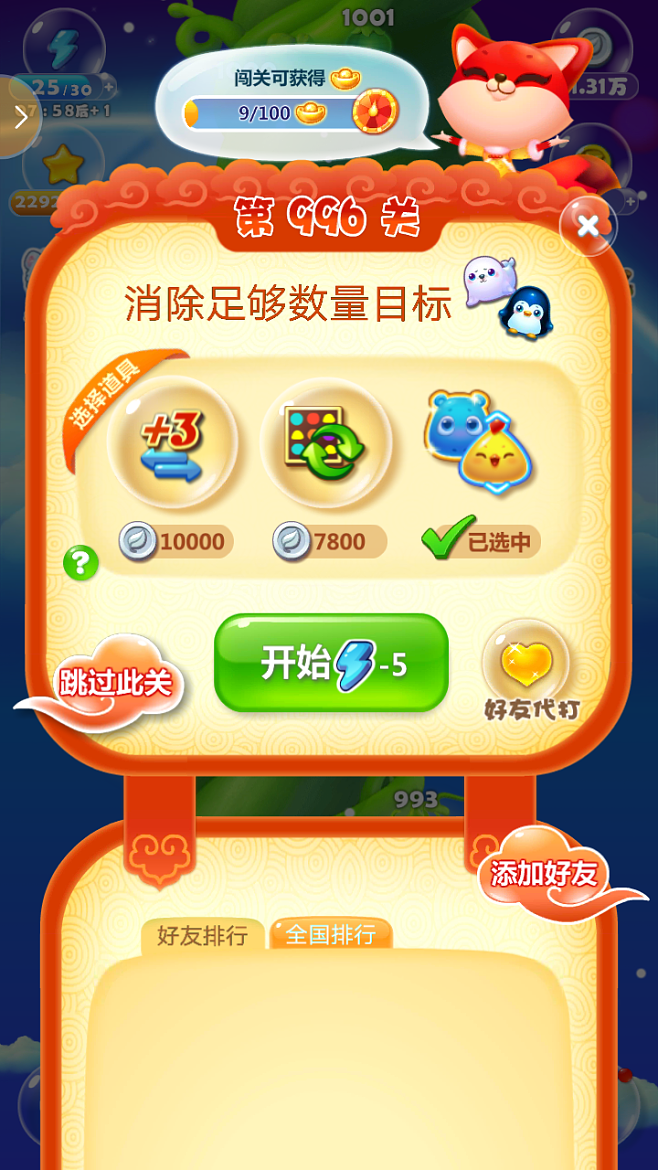This screenshot has width=658, height=1170.
Task: Toggle the already selected animal booster
Action: click(x=479, y=439)
